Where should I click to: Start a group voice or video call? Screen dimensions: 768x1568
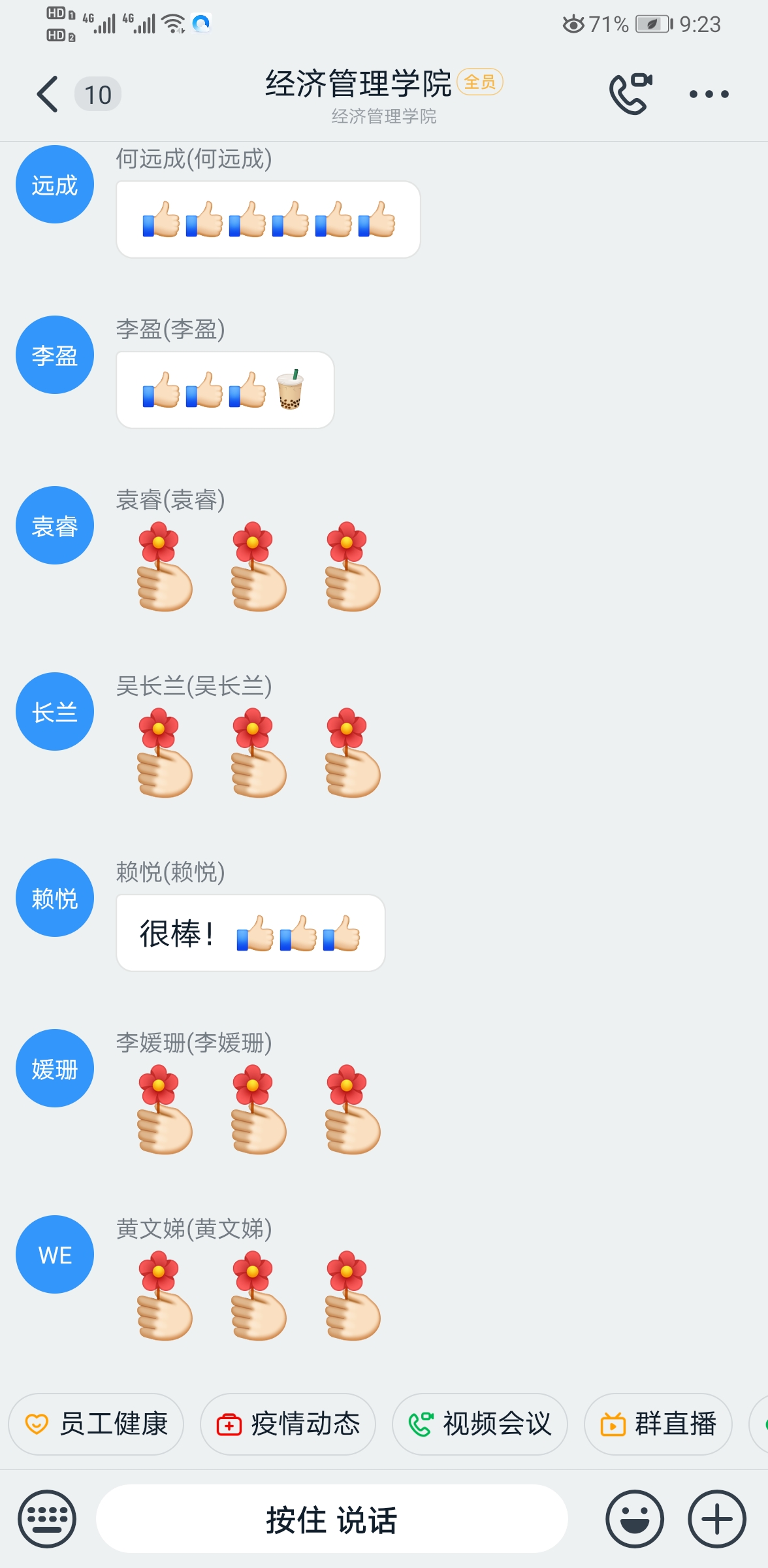[x=631, y=95]
